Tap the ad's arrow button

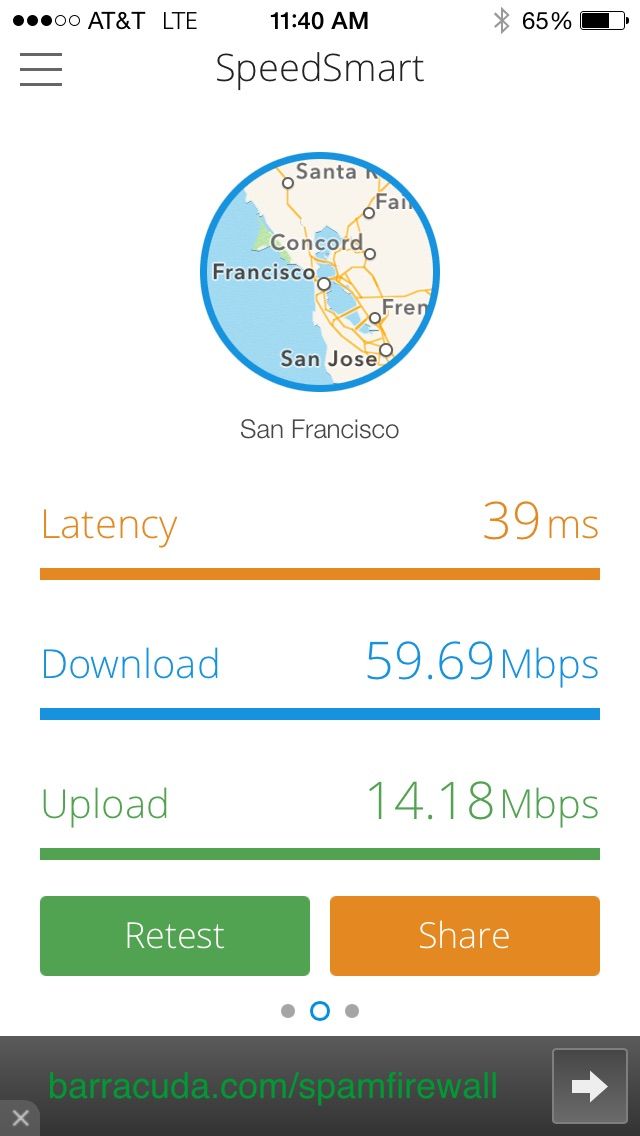589,1086
